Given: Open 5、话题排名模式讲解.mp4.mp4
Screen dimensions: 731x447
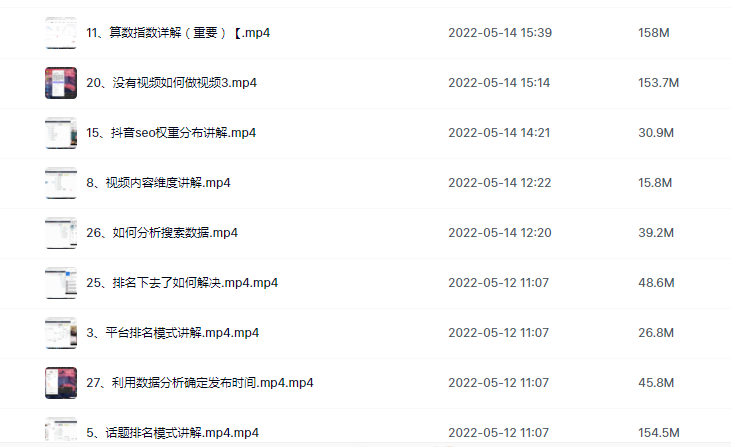Looking at the screenshot, I should click(x=173, y=433).
